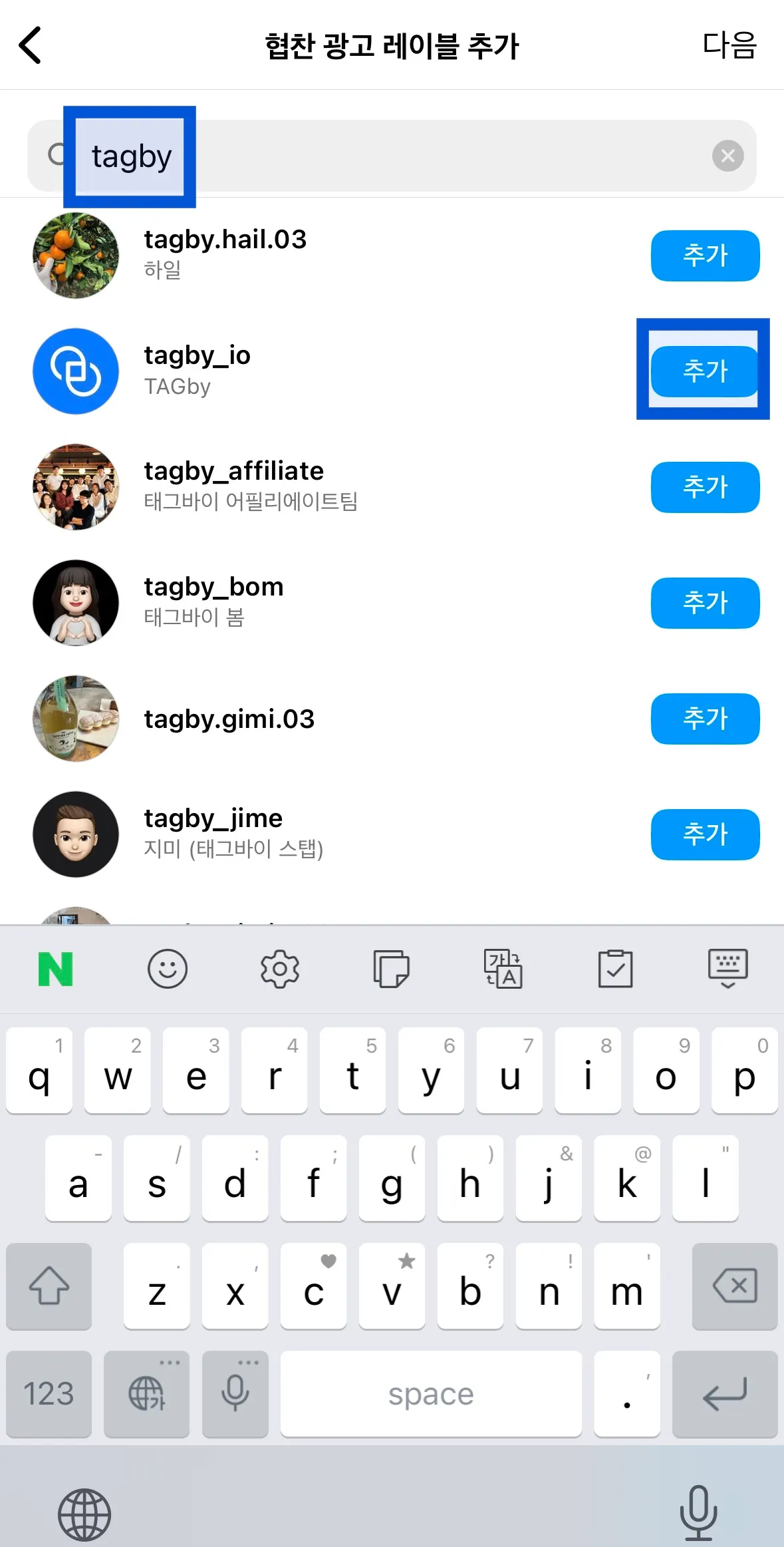Image resolution: width=784 pixels, height=1547 pixels.
Task: Open the keyboard translate tool
Action: click(503, 969)
